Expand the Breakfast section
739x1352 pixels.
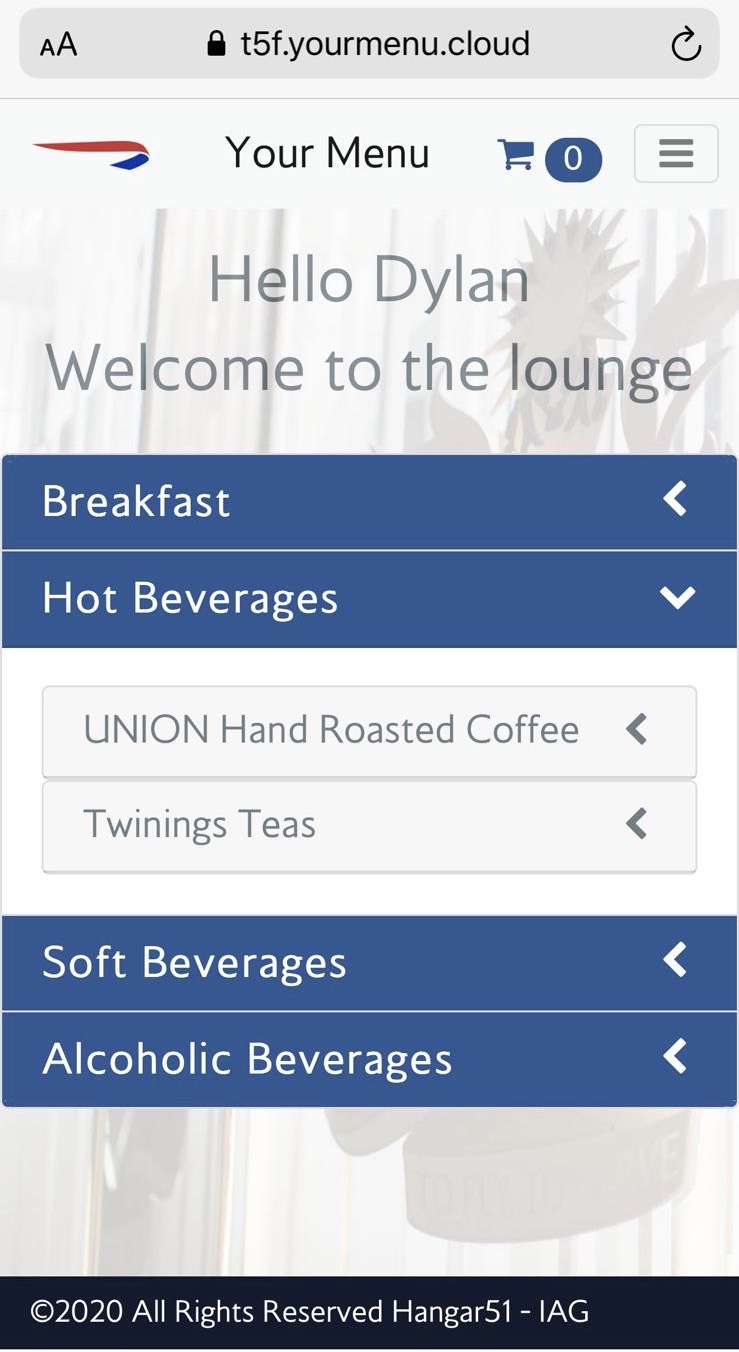click(369, 501)
